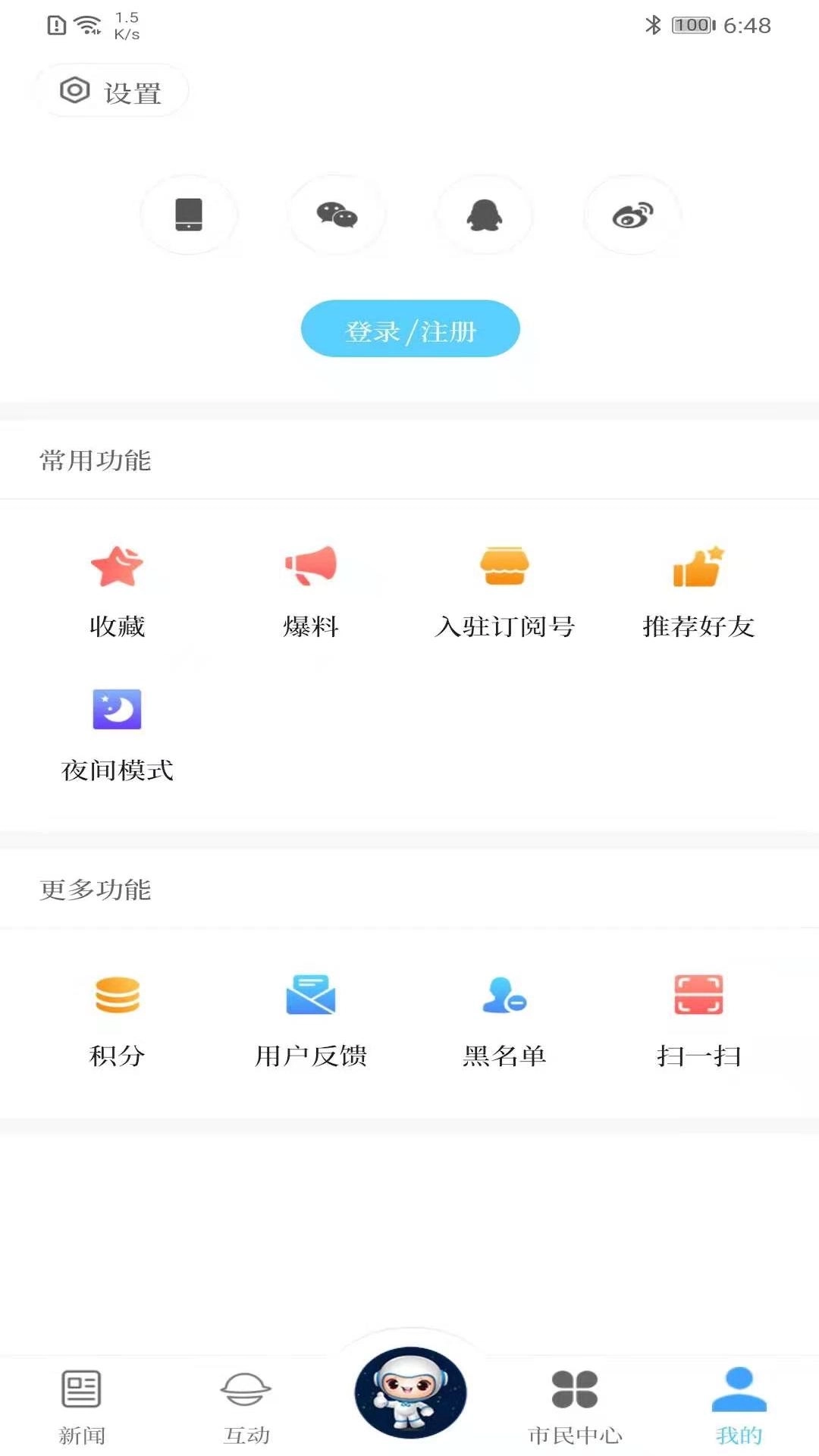Tap the central astronaut mascot button
This screenshot has width=819, height=1456.
[x=409, y=1395]
